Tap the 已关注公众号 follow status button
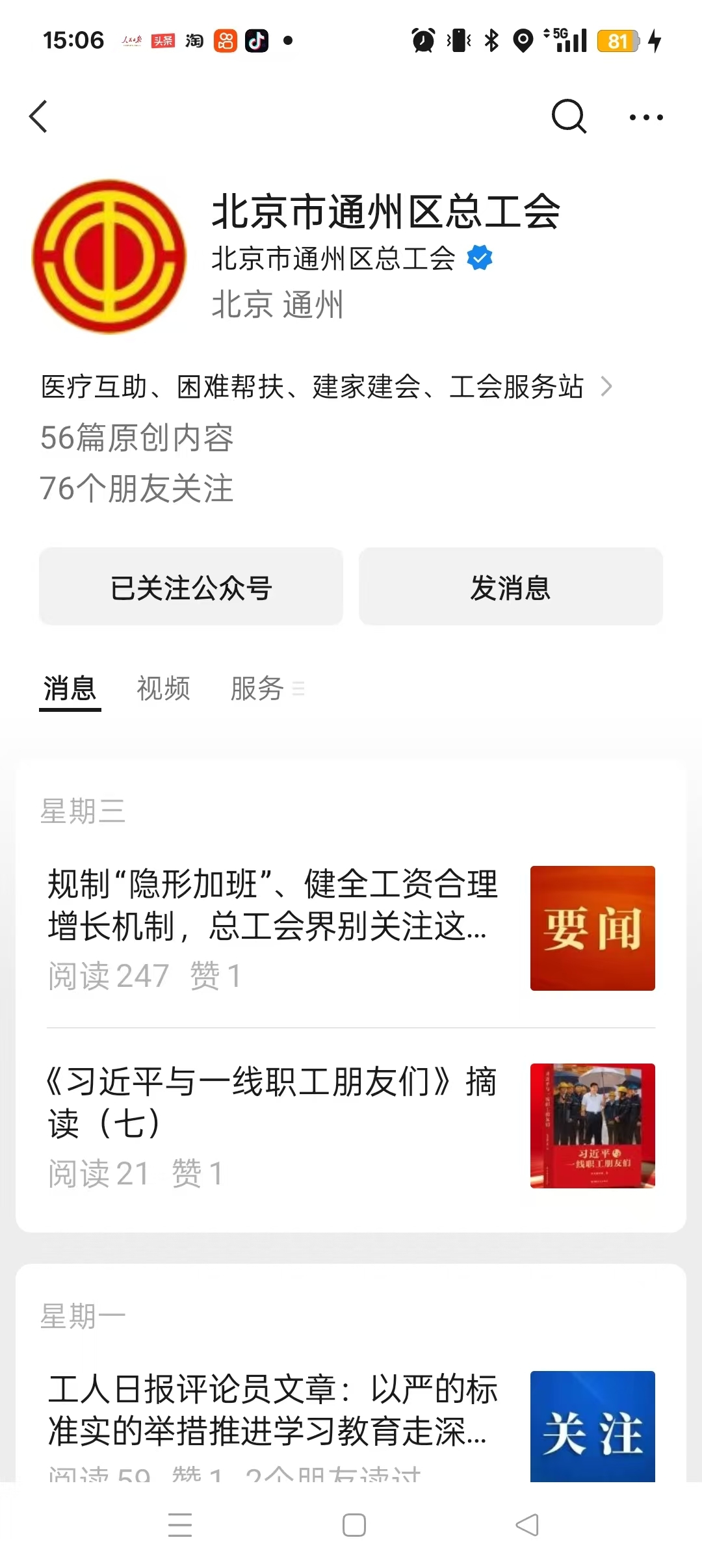The image size is (702, 1568). point(190,587)
